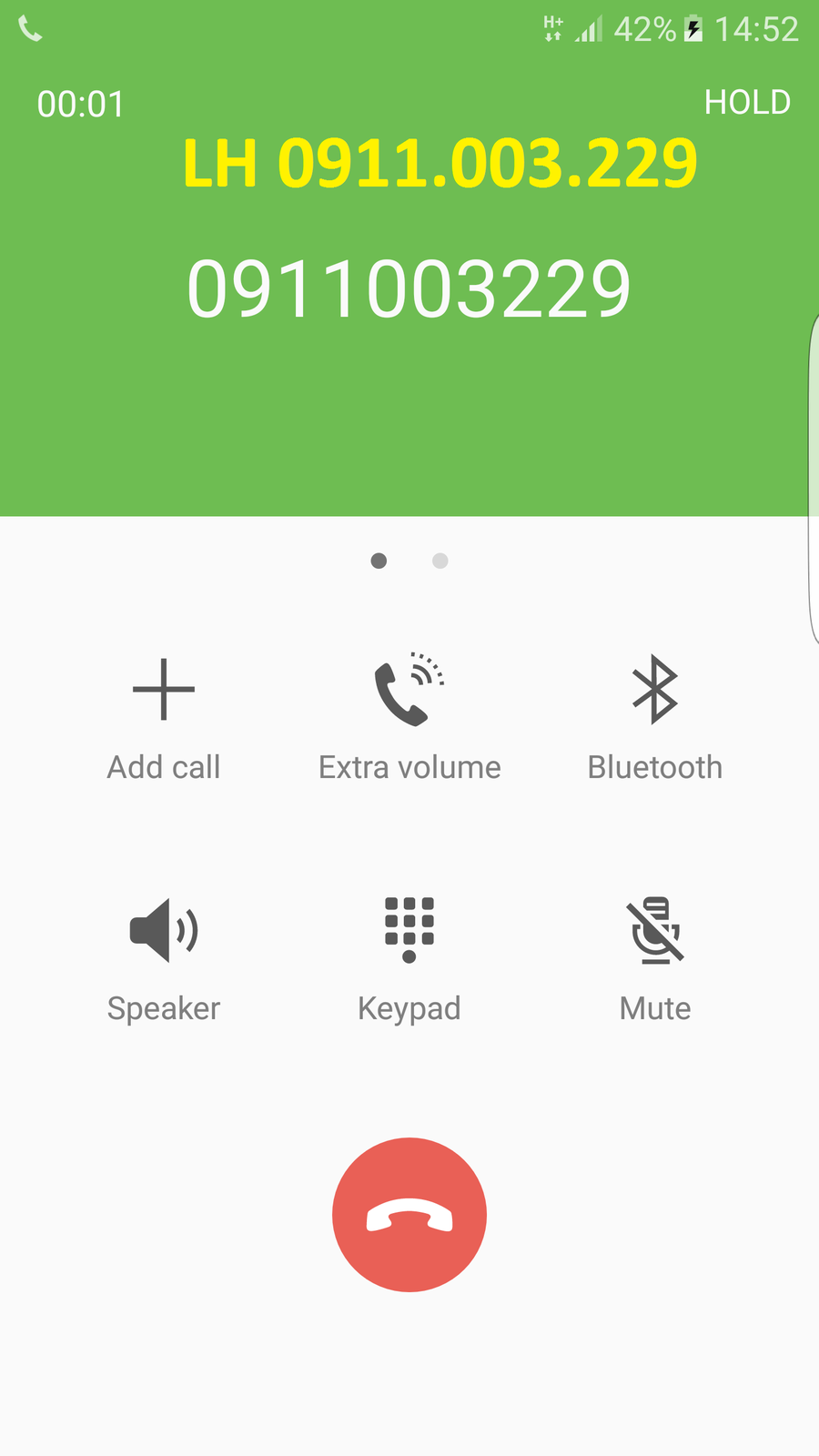
Task: Add another call
Action: 164,714
